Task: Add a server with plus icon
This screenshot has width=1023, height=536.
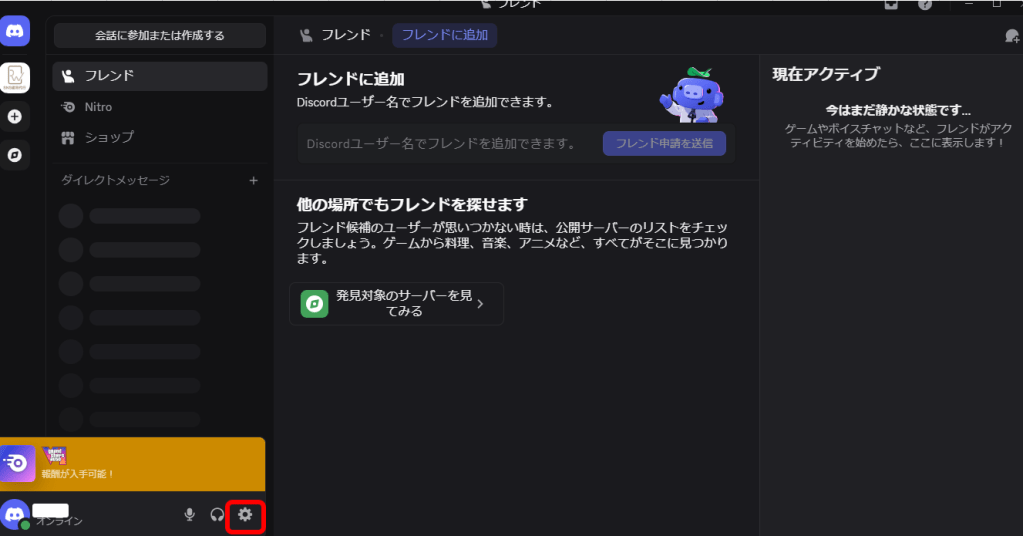Action: (15, 117)
